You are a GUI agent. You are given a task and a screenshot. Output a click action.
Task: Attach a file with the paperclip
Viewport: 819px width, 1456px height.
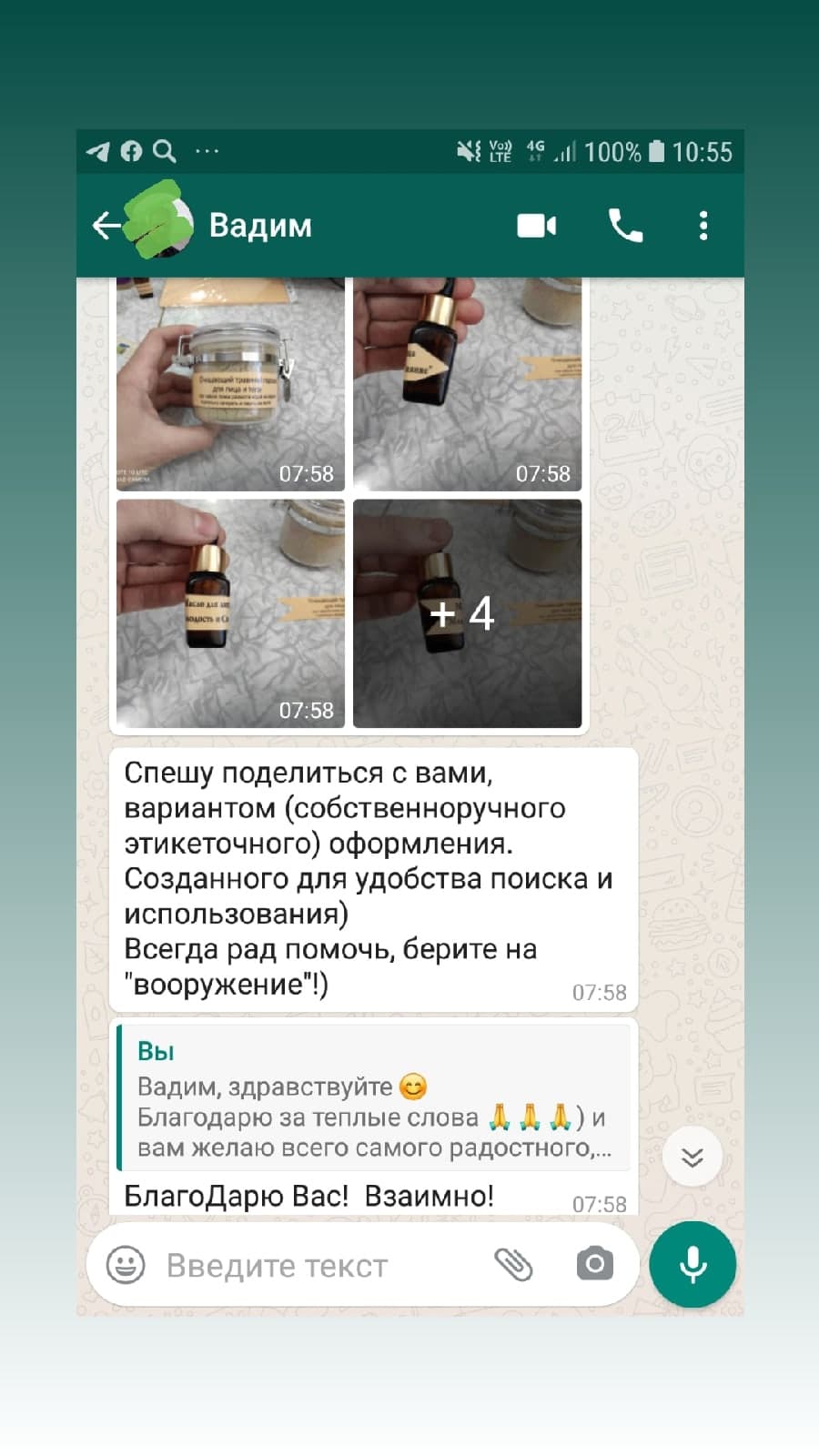coord(513,1265)
